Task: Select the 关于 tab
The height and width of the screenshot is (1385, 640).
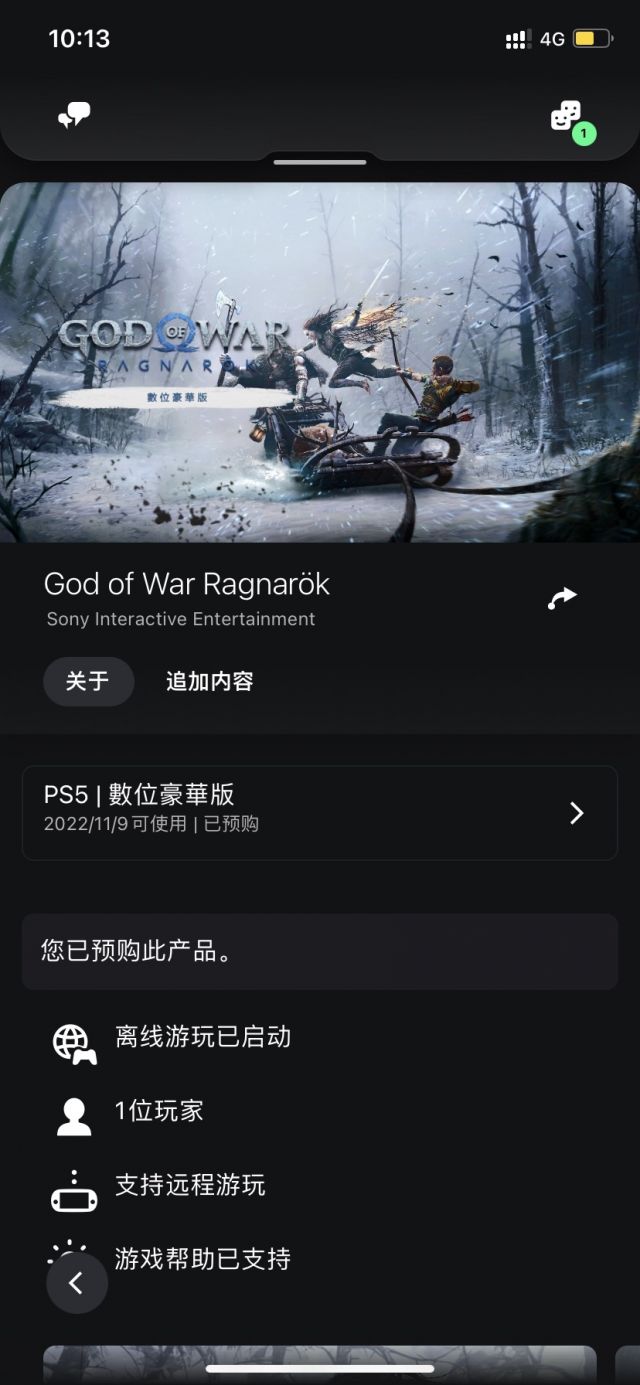Action: 88,682
